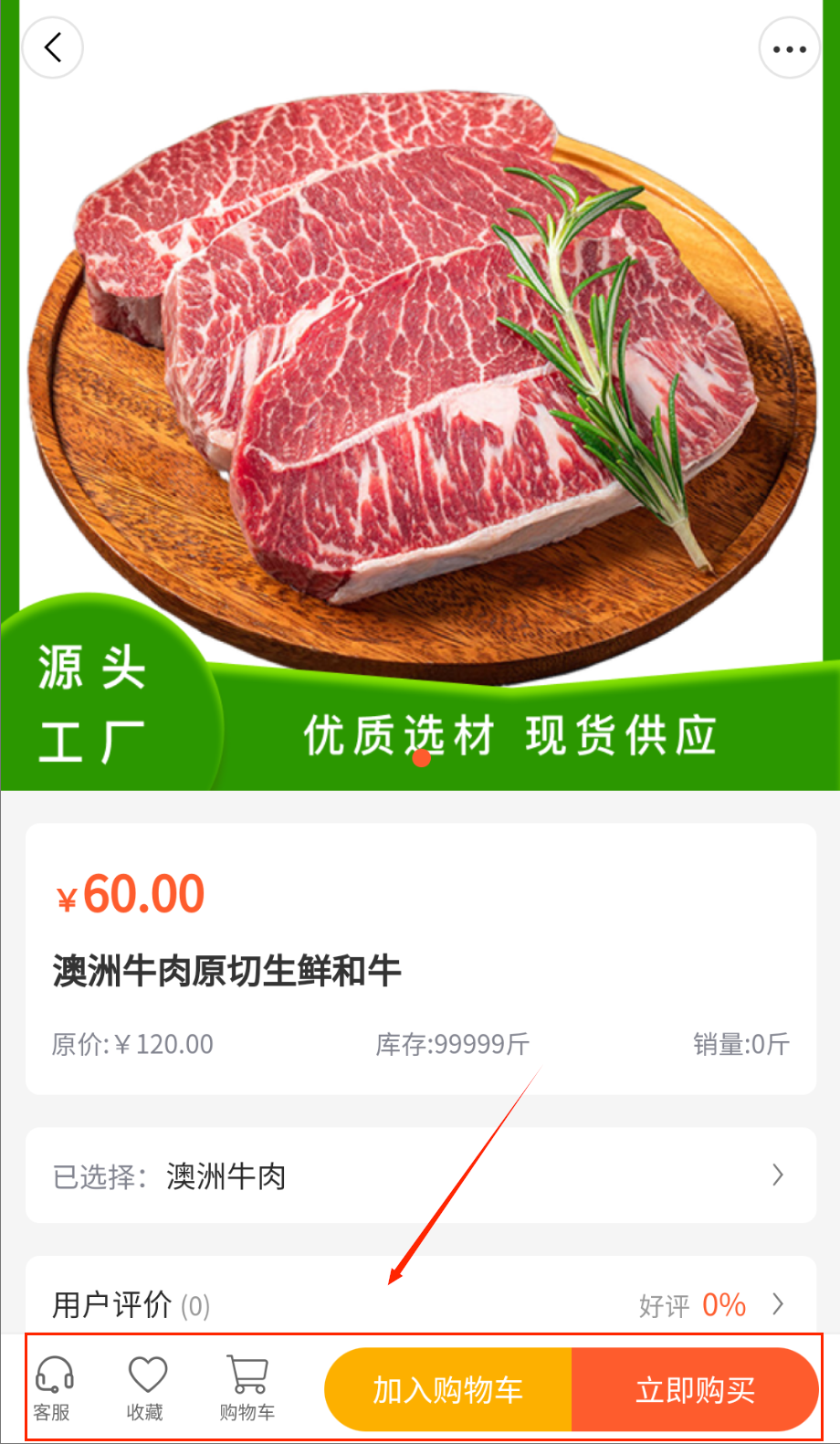Go back using the top arrow
Screen dimensions: 840x1444
pyautogui.click(x=53, y=47)
